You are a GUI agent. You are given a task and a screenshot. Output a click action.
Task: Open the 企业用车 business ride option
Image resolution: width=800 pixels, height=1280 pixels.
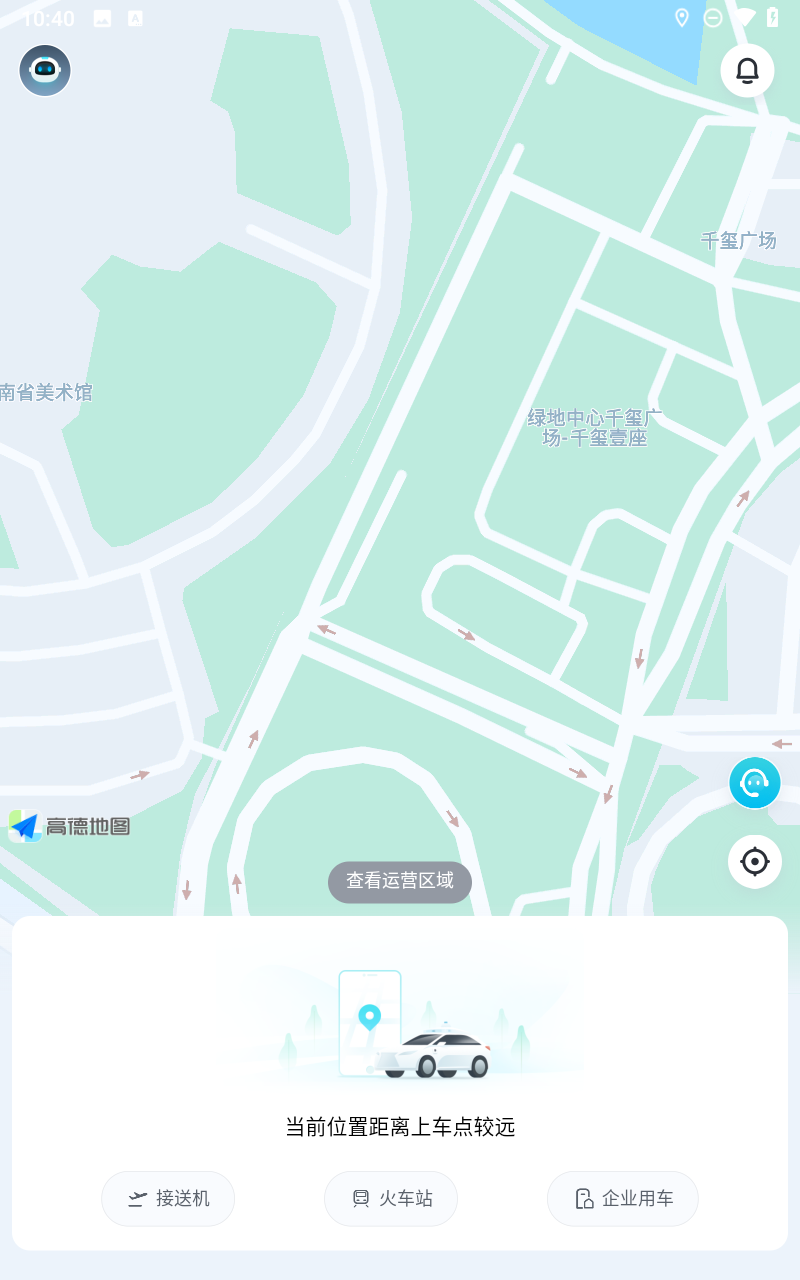[622, 1198]
